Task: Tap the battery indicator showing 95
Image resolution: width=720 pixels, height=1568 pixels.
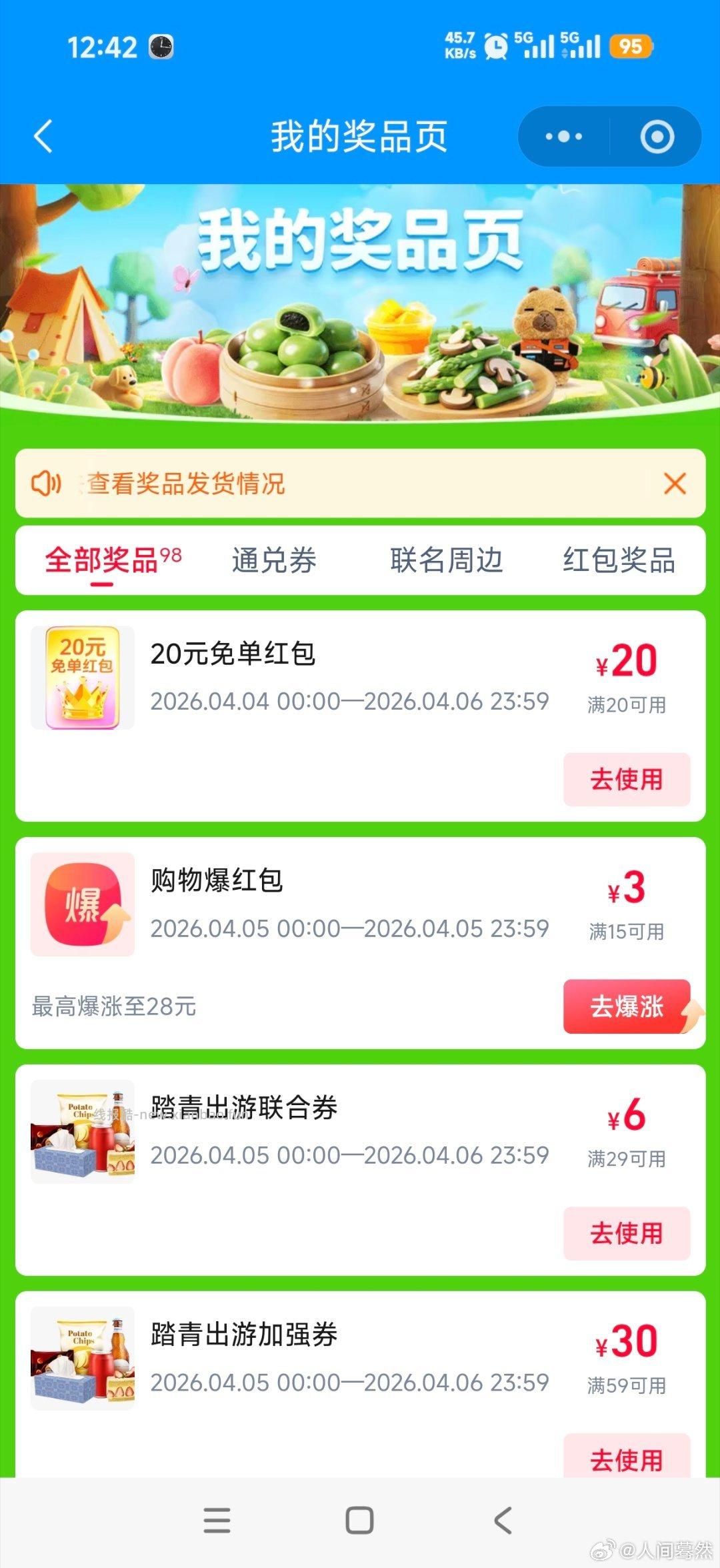Action: (x=631, y=45)
